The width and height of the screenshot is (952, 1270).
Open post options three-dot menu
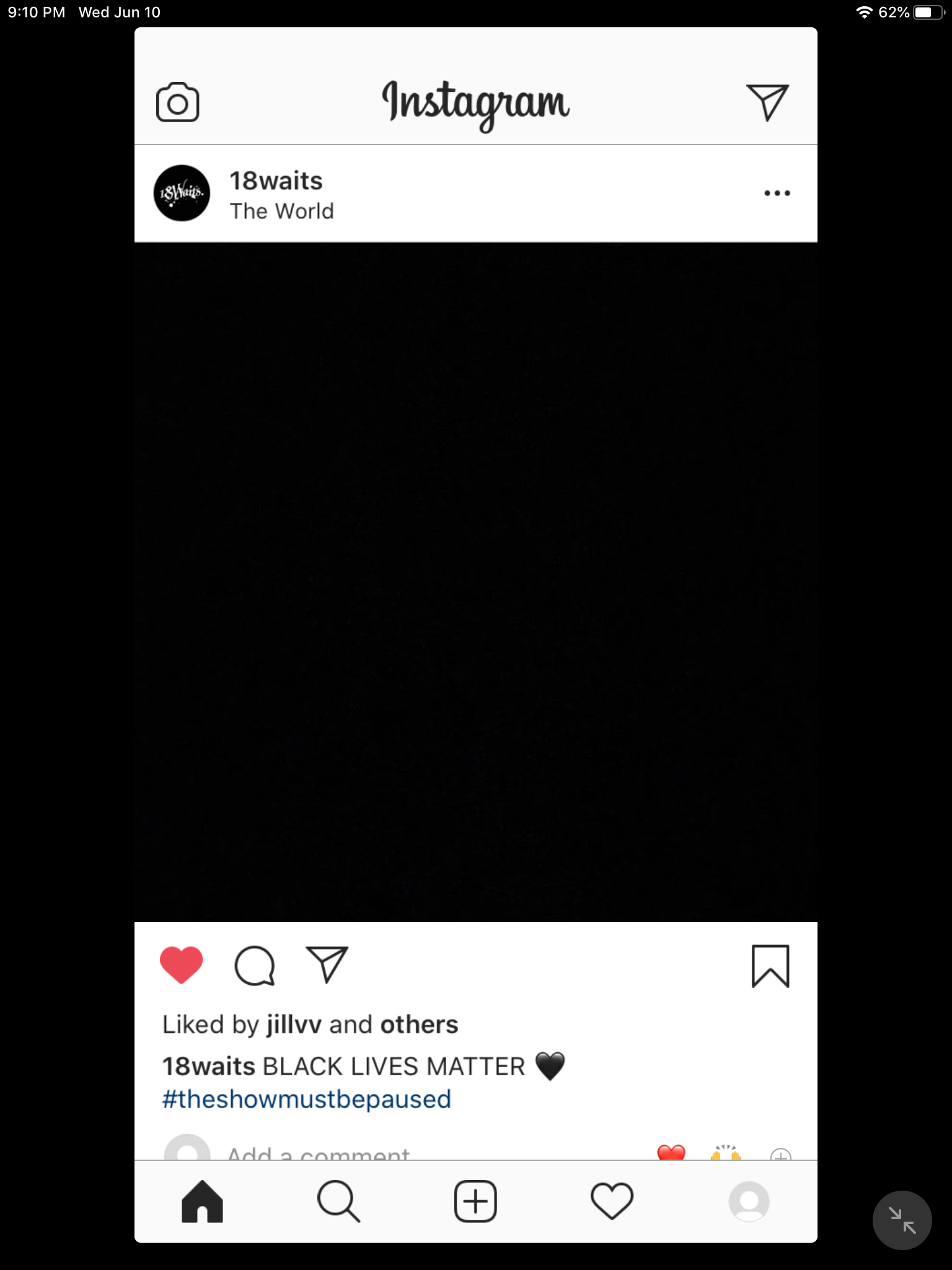tap(777, 193)
